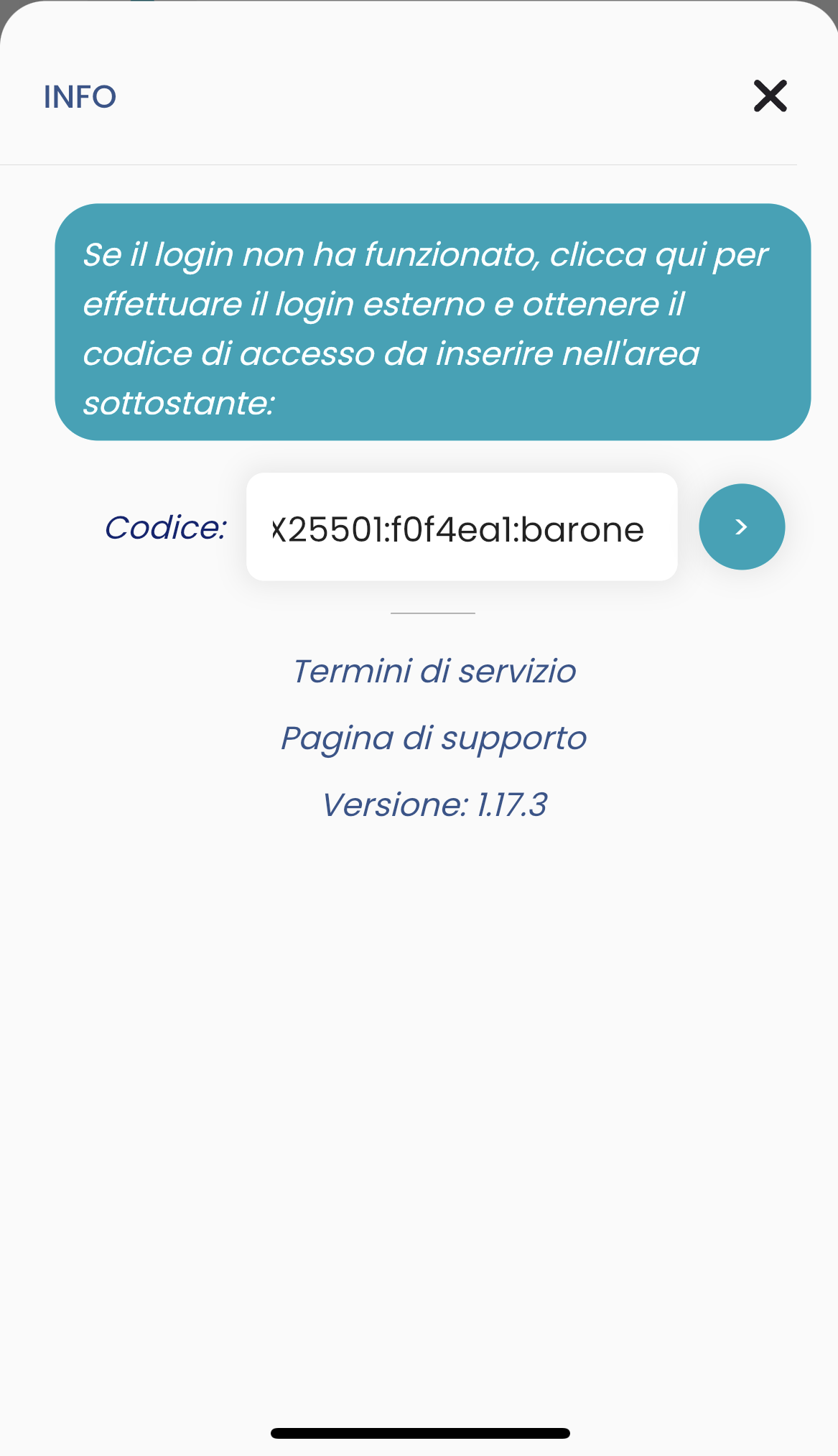Submit the access code with arrow button

coord(741,527)
